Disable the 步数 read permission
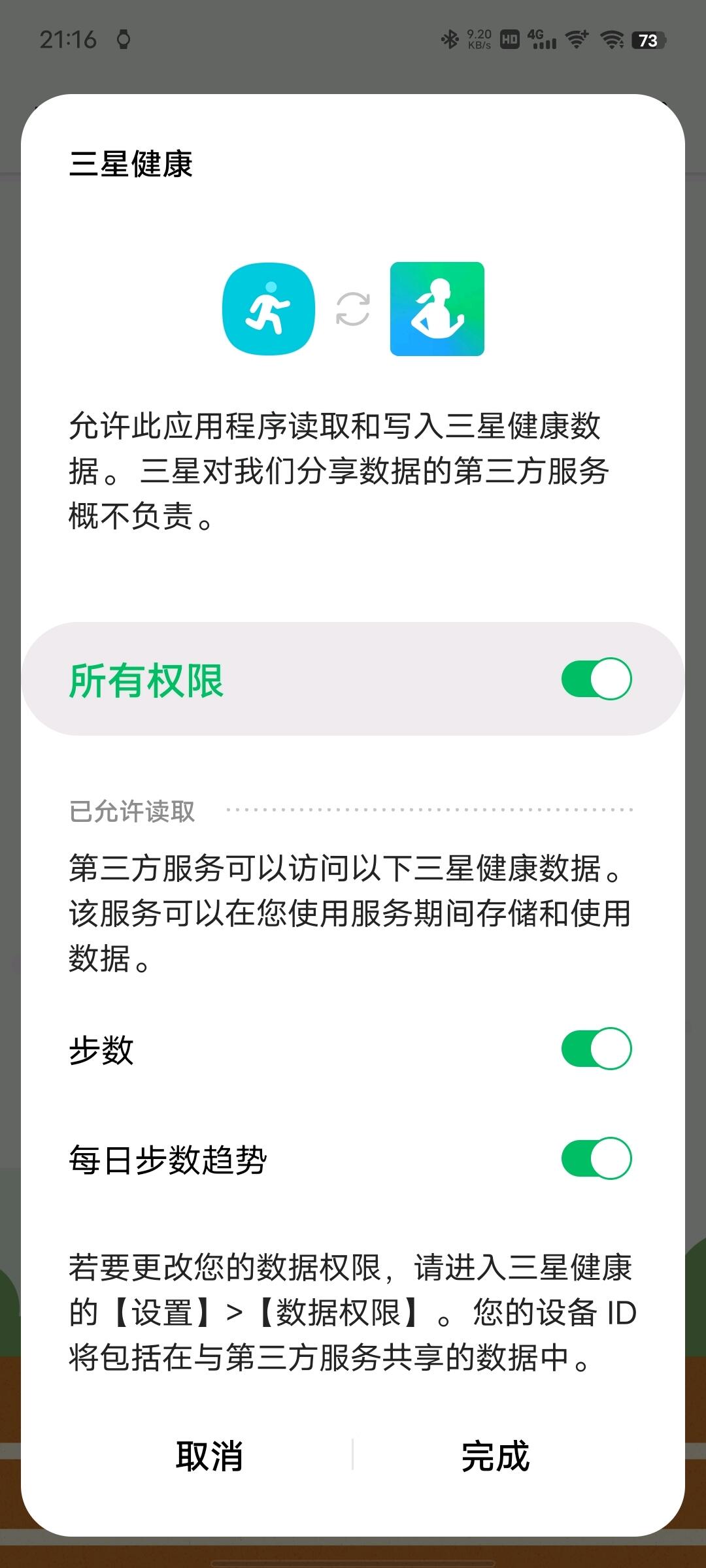Image resolution: width=706 pixels, height=1568 pixels. click(x=596, y=1049)
